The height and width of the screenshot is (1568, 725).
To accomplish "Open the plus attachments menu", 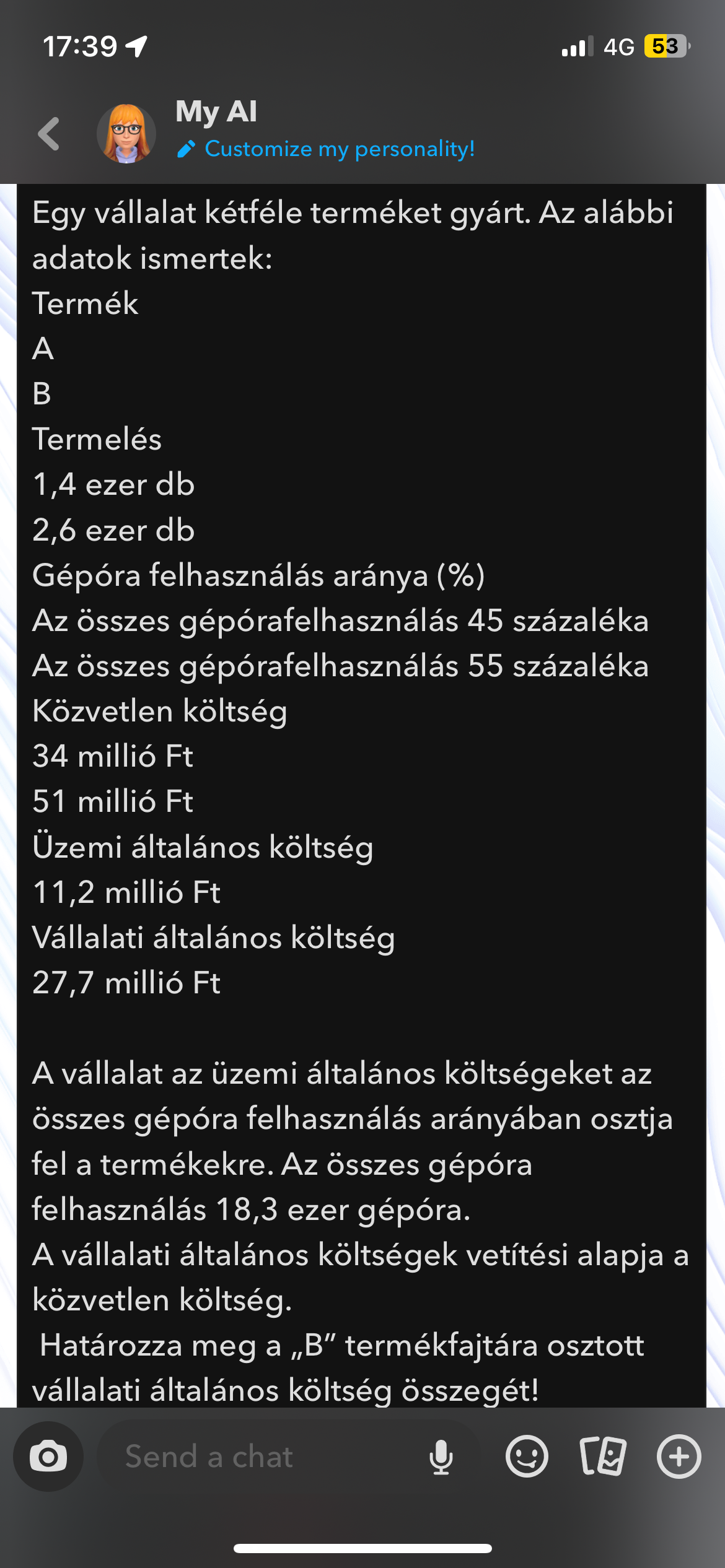I will pyautogui.click(x=679, y=1456).
